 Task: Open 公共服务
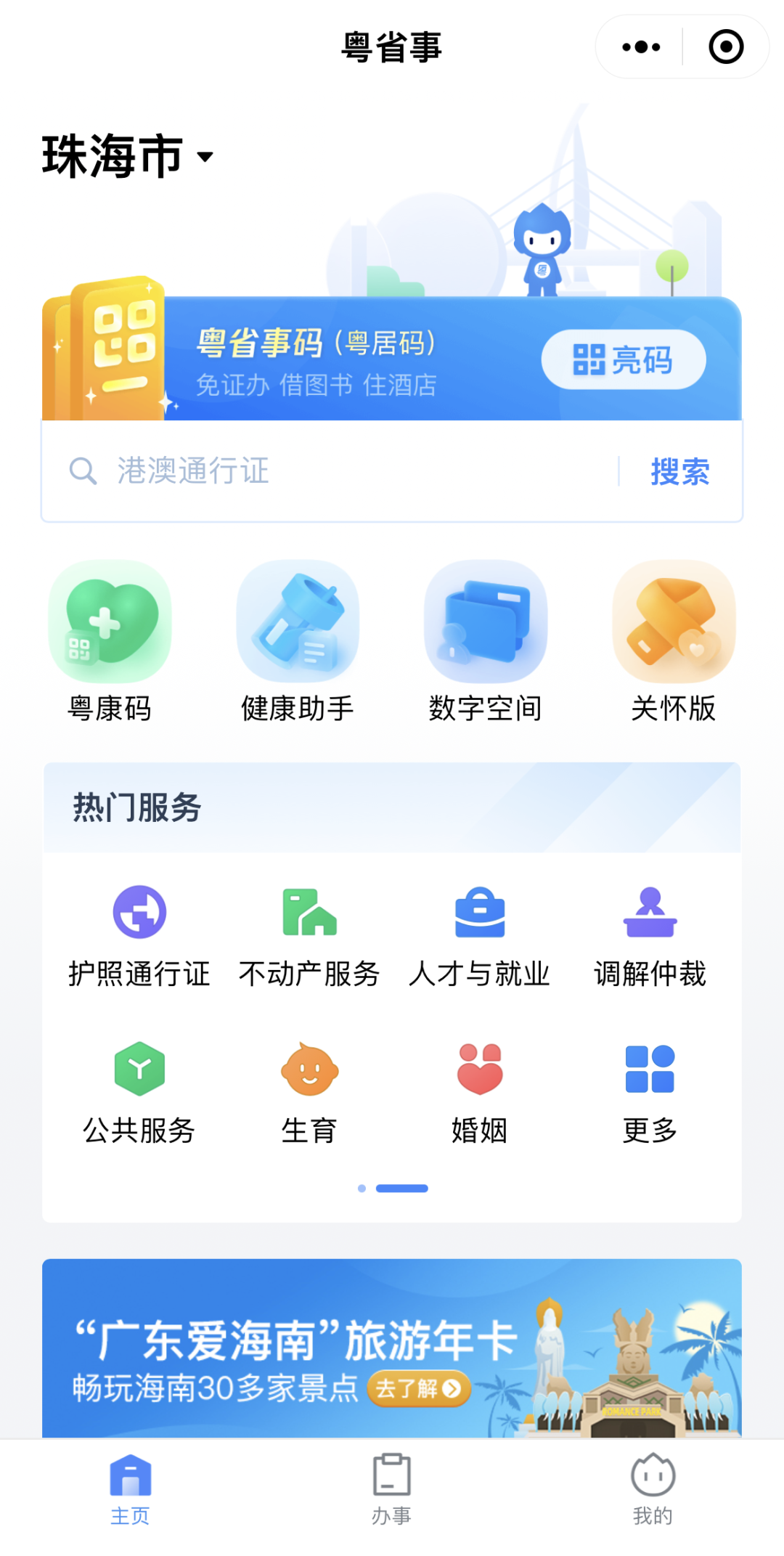coord(139,1093)
